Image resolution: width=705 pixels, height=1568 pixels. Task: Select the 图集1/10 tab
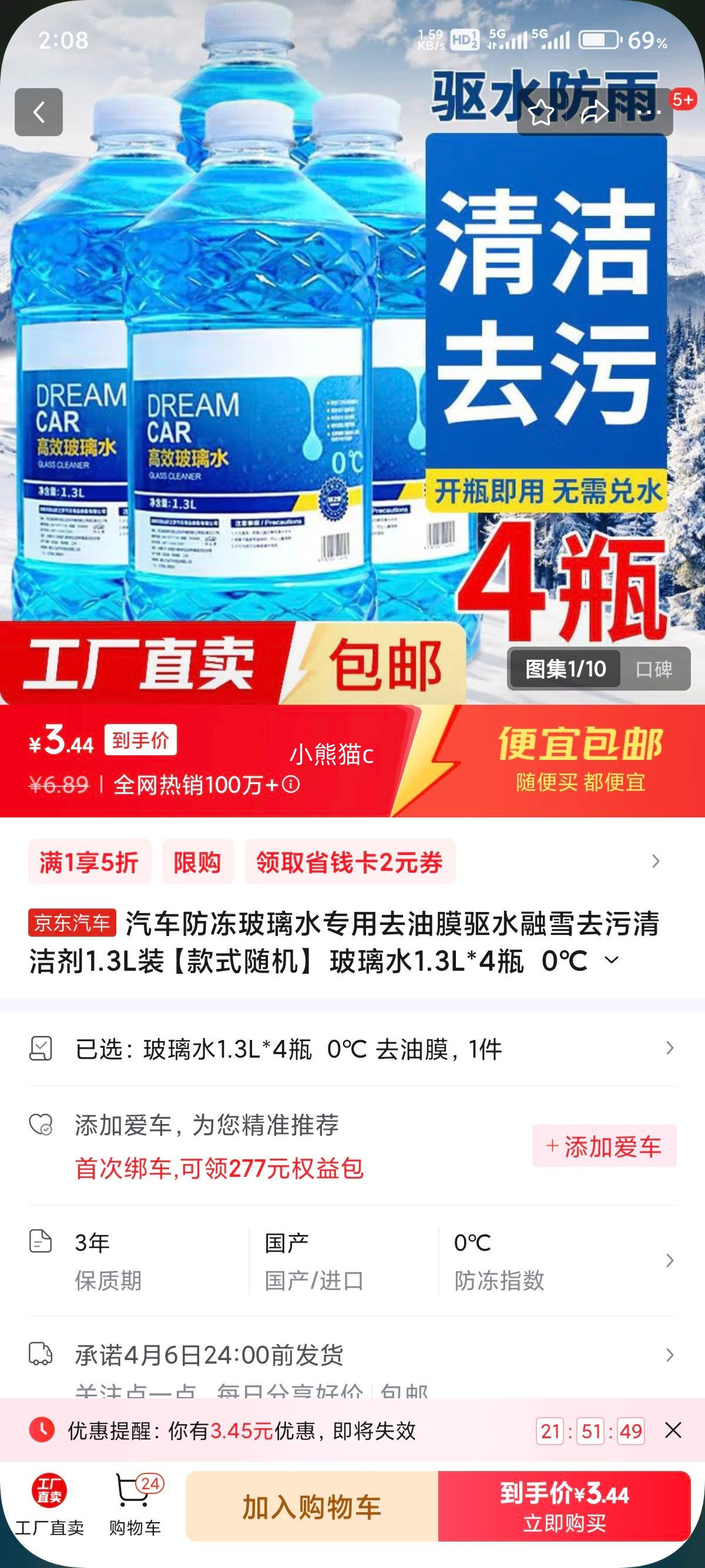565,669
